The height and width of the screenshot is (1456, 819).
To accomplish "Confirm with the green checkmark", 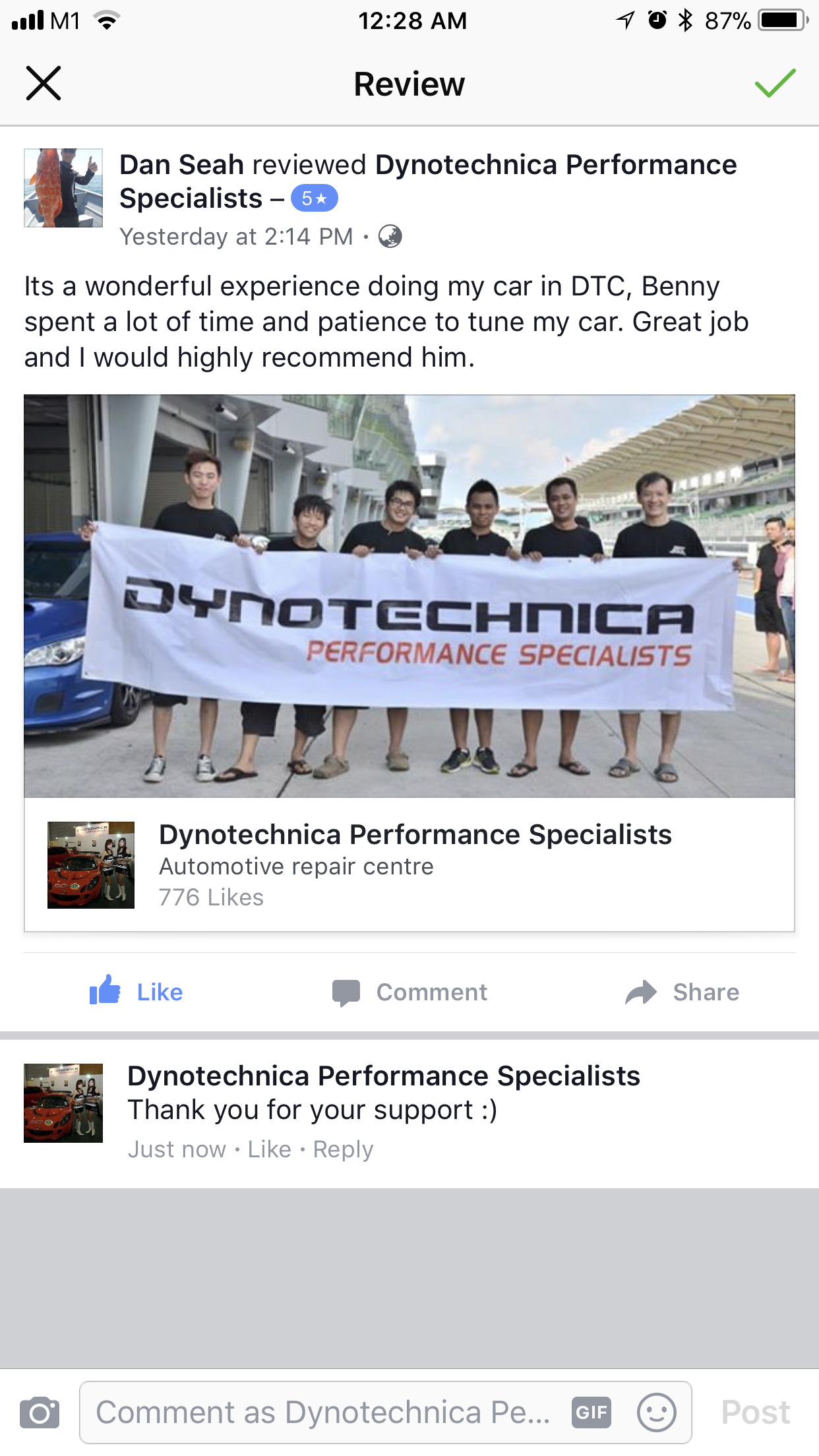I will [x=775, y=83].
